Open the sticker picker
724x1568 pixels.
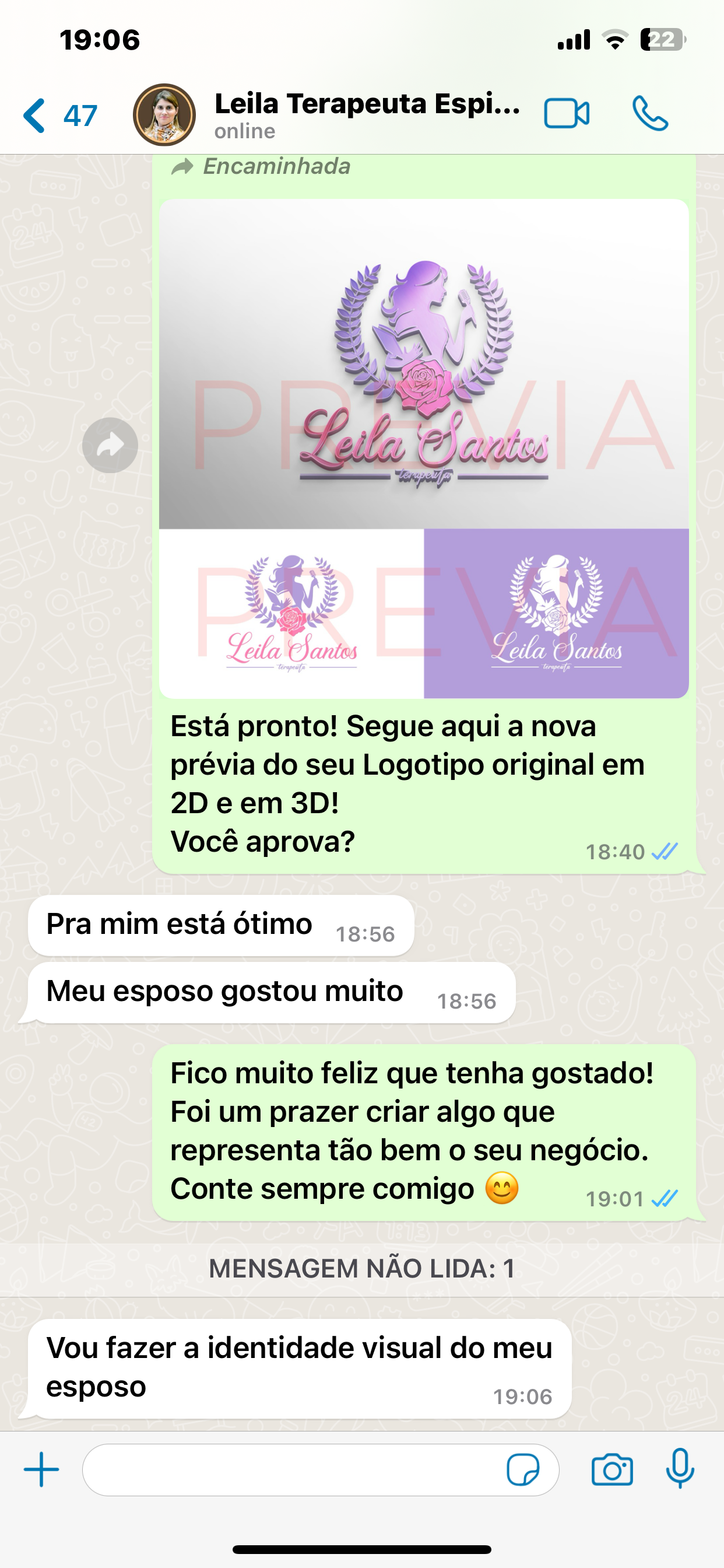click(523, 1469)
